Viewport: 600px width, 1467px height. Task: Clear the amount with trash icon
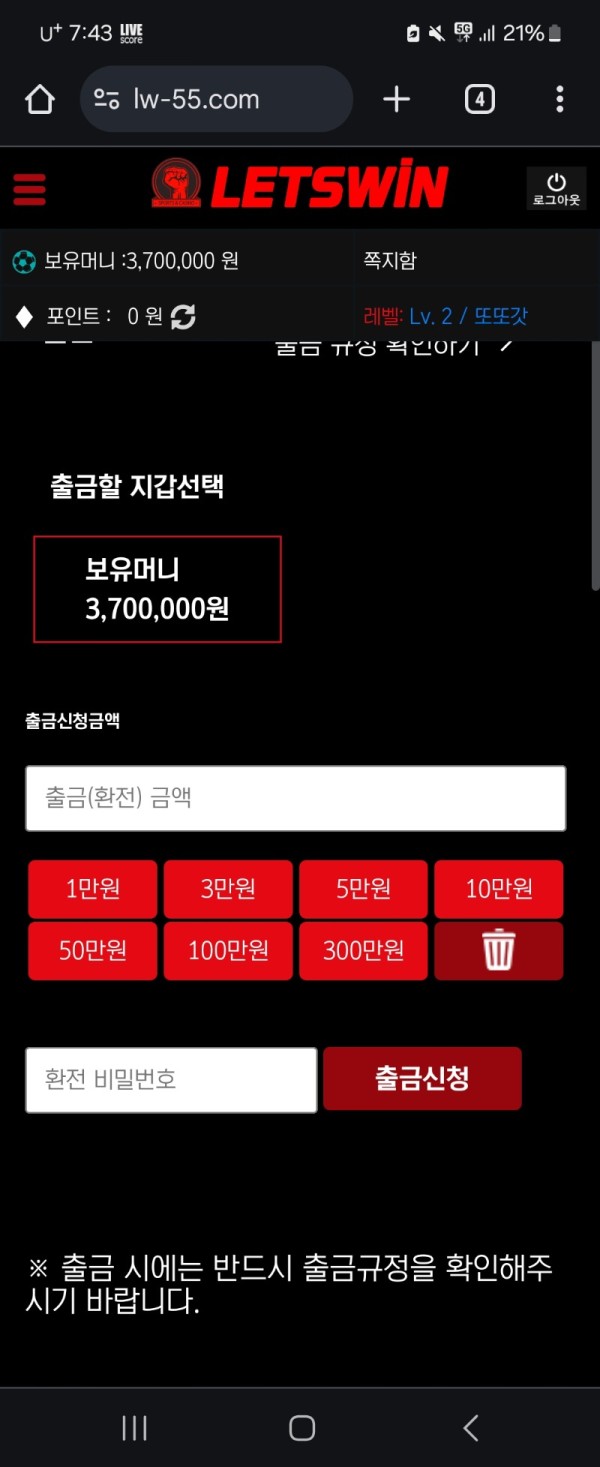[498, 950]
